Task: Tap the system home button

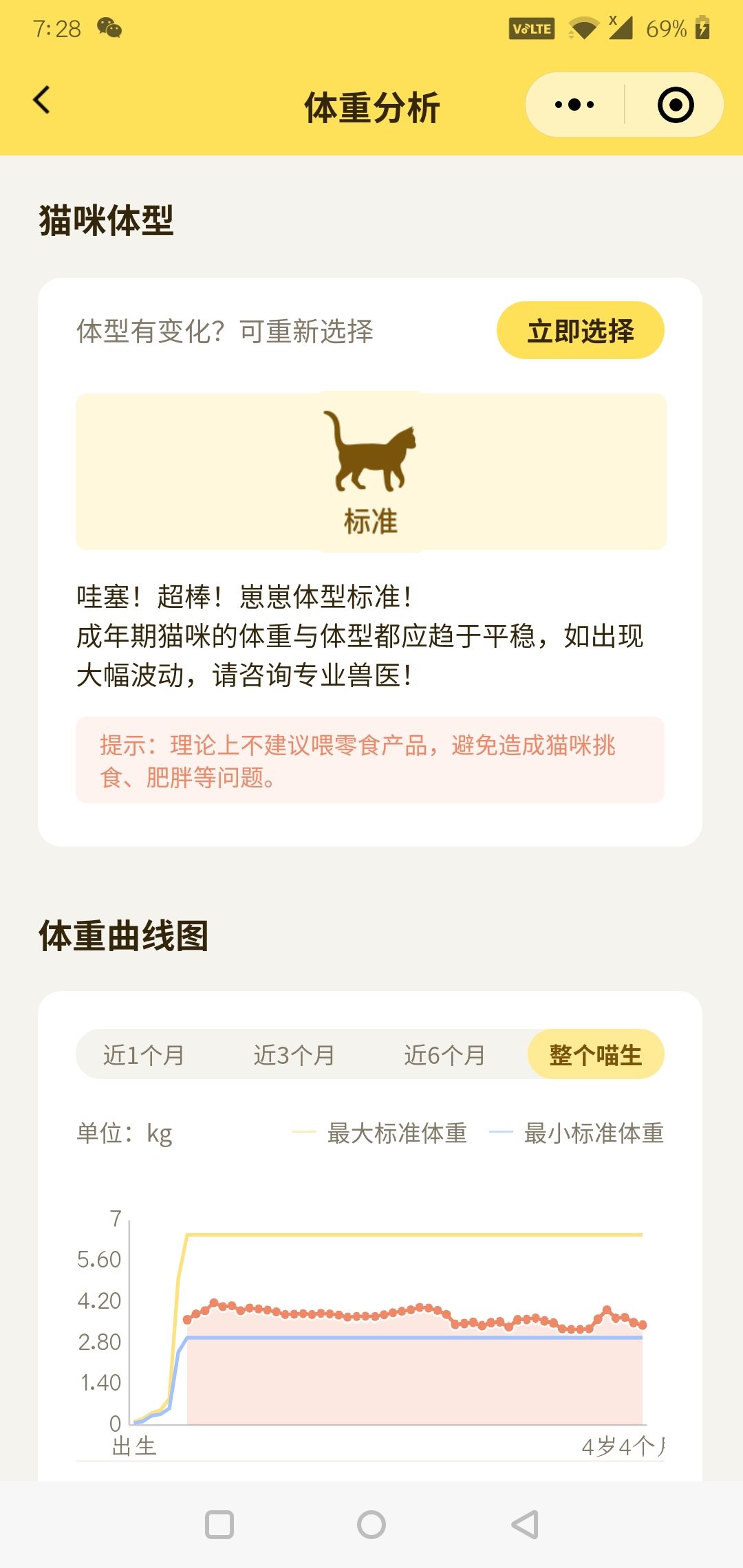Action: (371, 1525)
